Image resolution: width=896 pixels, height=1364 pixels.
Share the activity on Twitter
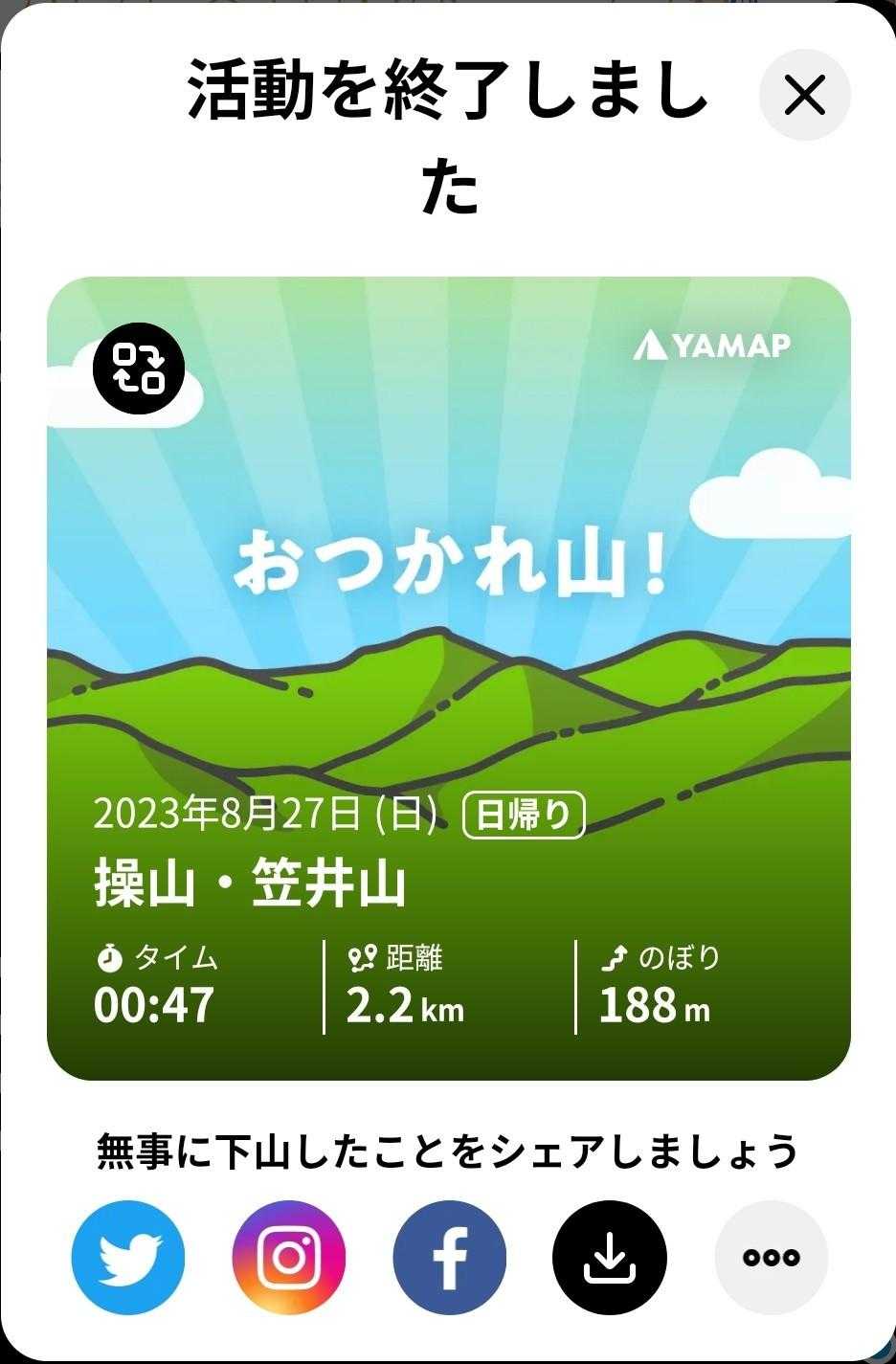coord(128,1257)
